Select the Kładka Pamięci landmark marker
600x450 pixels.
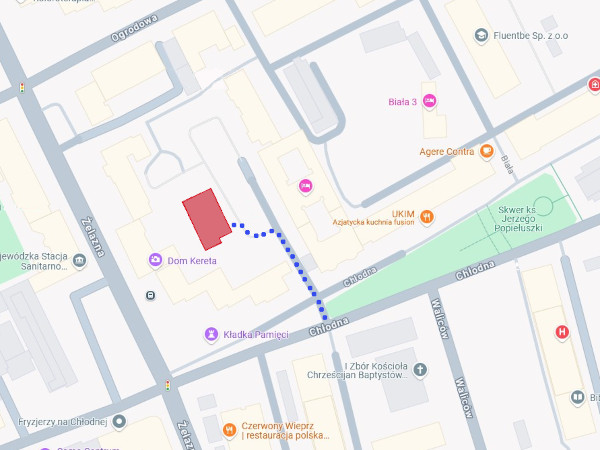[x=211, y=334]
